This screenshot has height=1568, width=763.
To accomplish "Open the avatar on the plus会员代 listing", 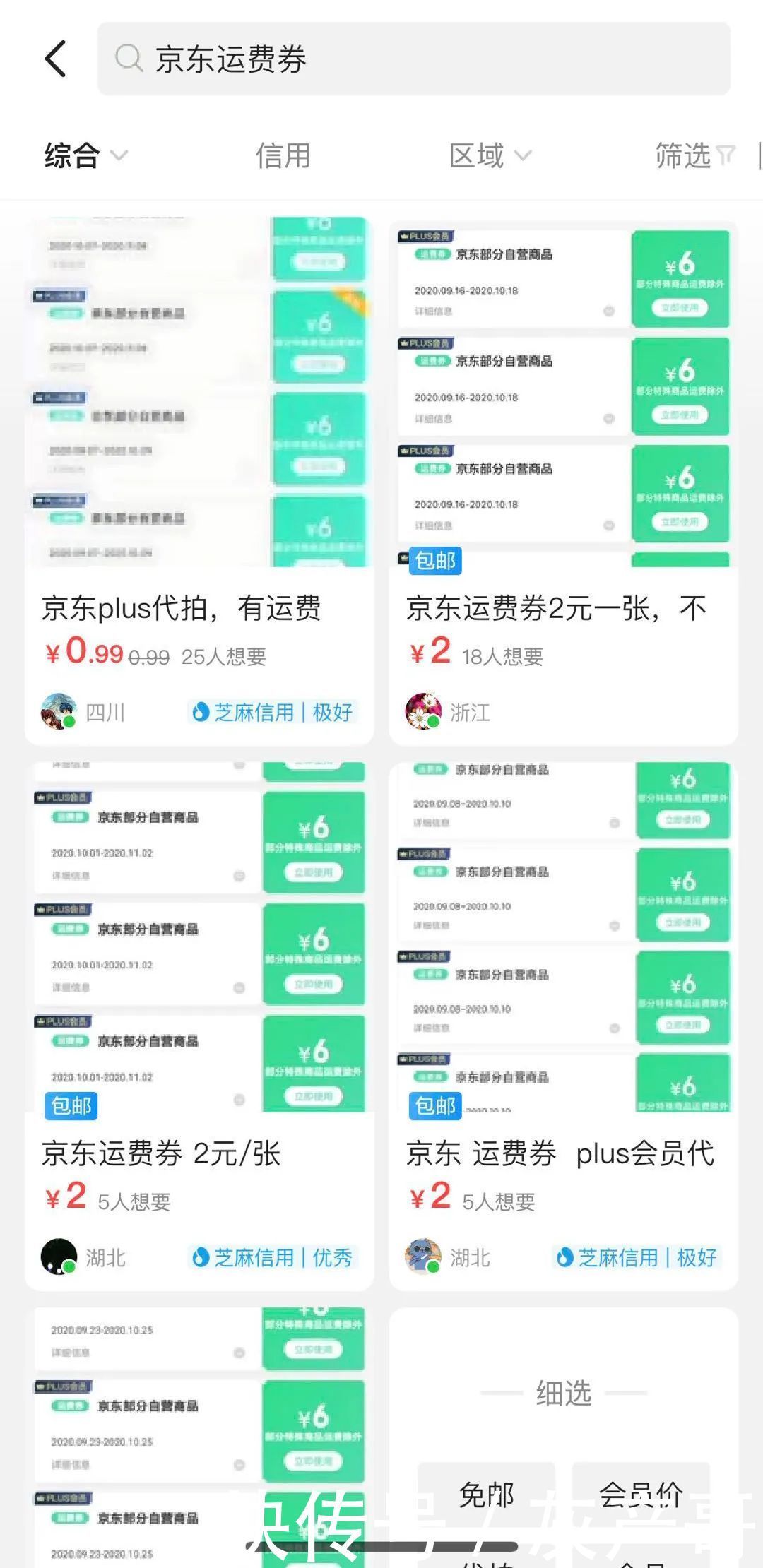I will click(424, 1257).
